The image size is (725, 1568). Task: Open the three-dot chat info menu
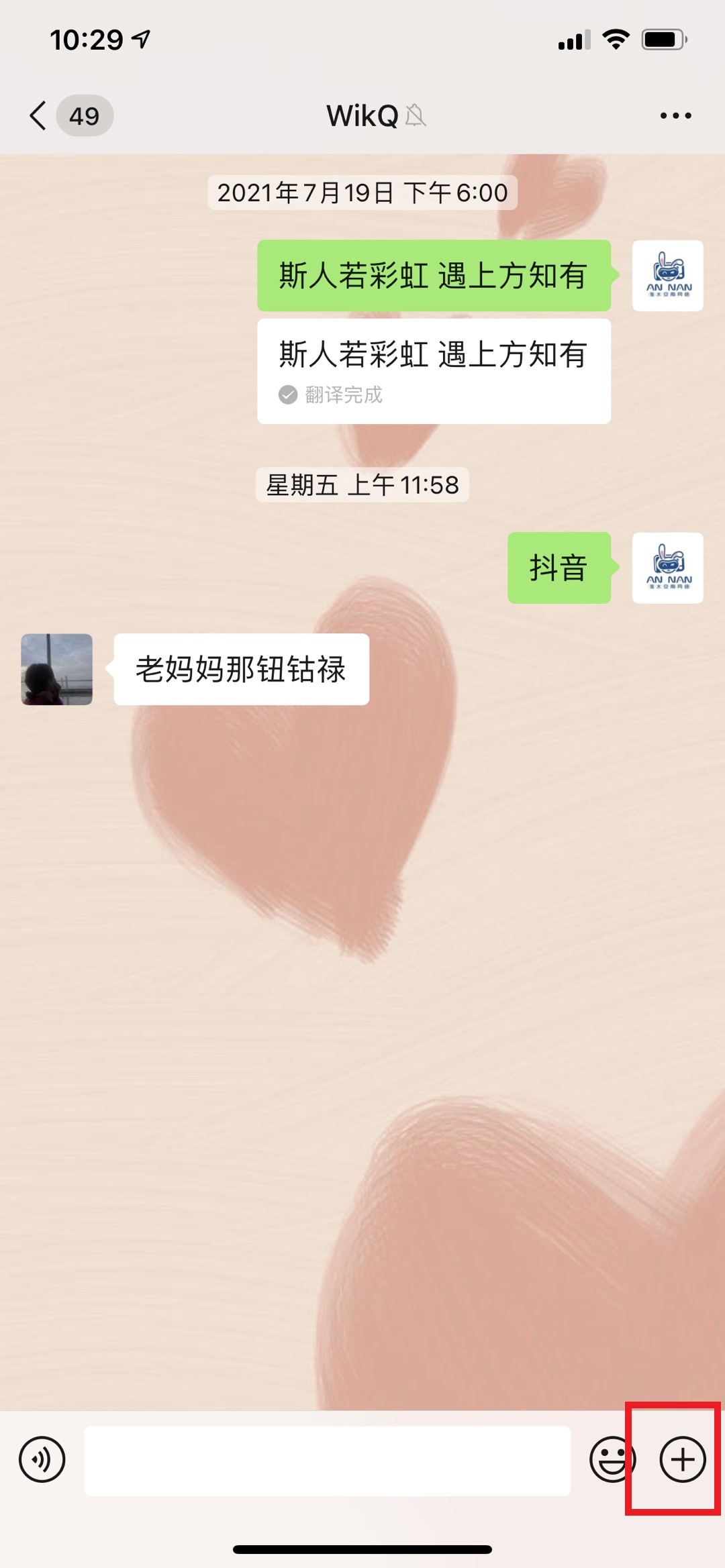[675, 115]
